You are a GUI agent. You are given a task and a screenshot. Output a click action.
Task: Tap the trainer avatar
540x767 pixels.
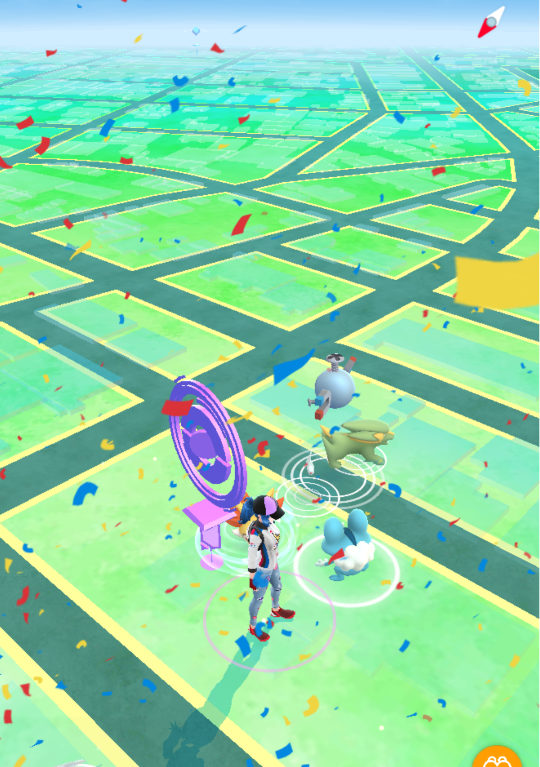click(264, 567)
